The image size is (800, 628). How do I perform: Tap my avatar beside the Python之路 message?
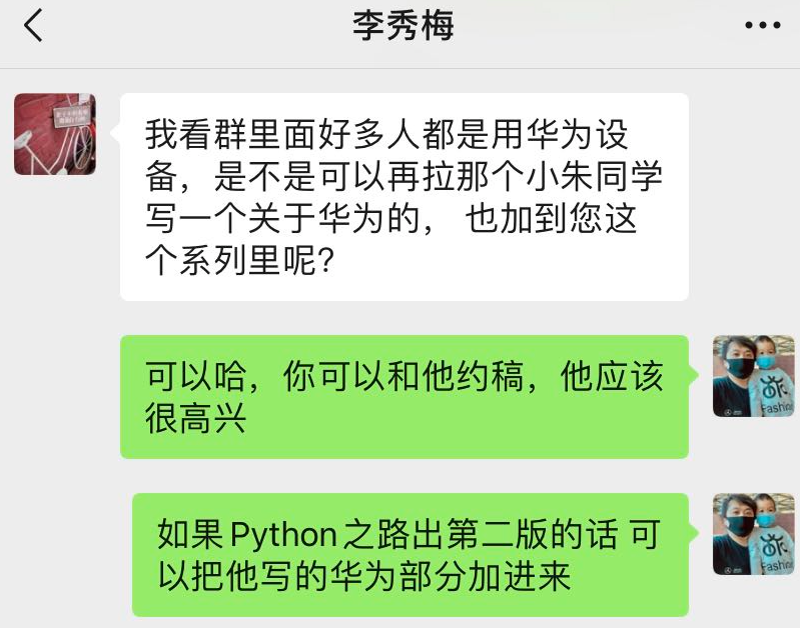752,534
